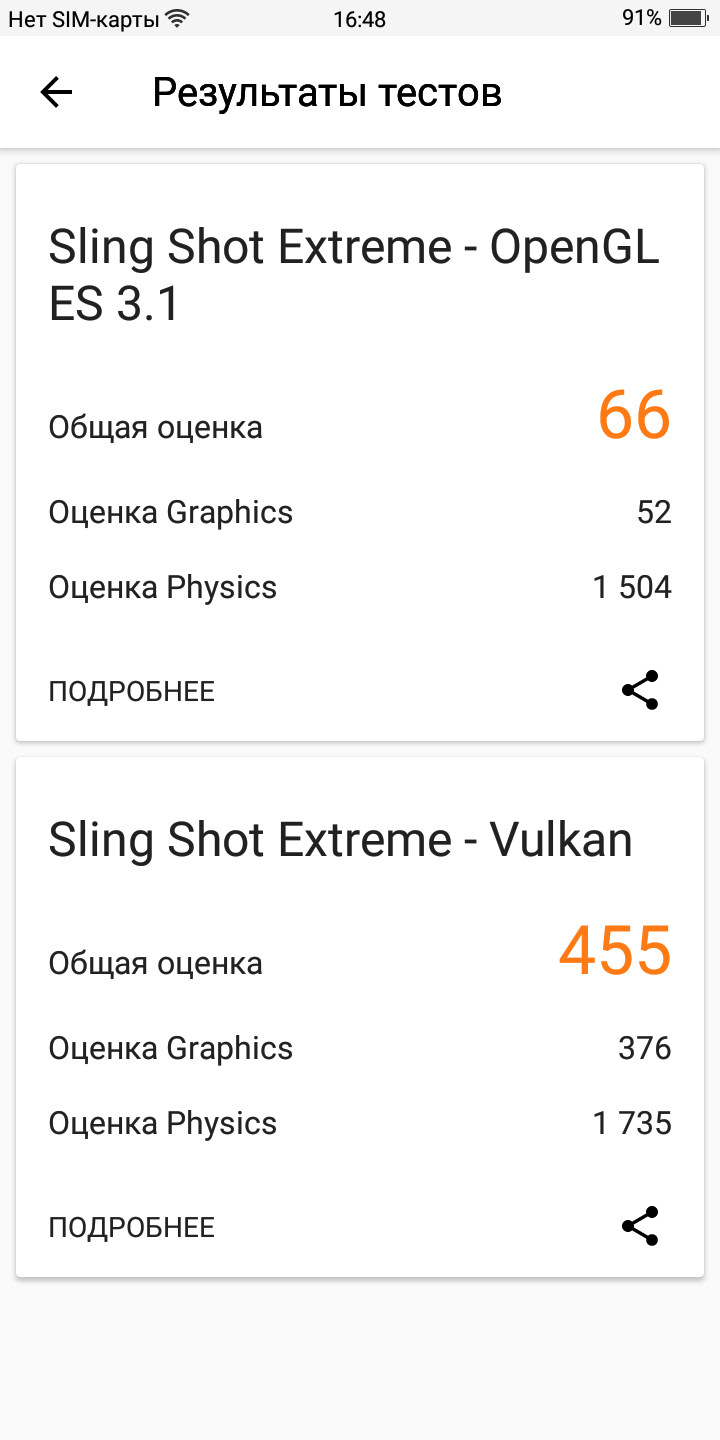Share the OpenGL ES 3.1 test result
This screenshot has height=1440, width=720.
(640, 691)
